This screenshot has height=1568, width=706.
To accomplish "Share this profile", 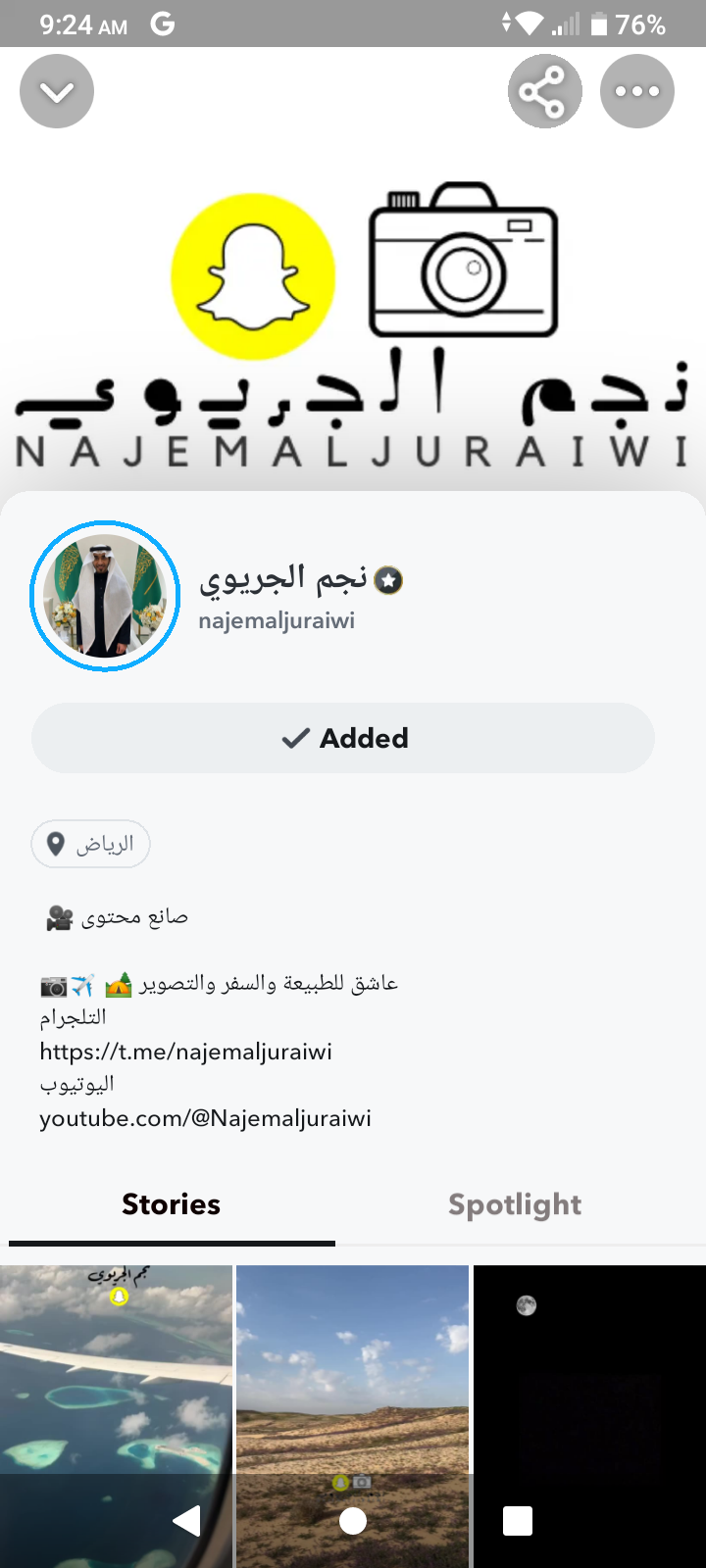I will point(544,92).
